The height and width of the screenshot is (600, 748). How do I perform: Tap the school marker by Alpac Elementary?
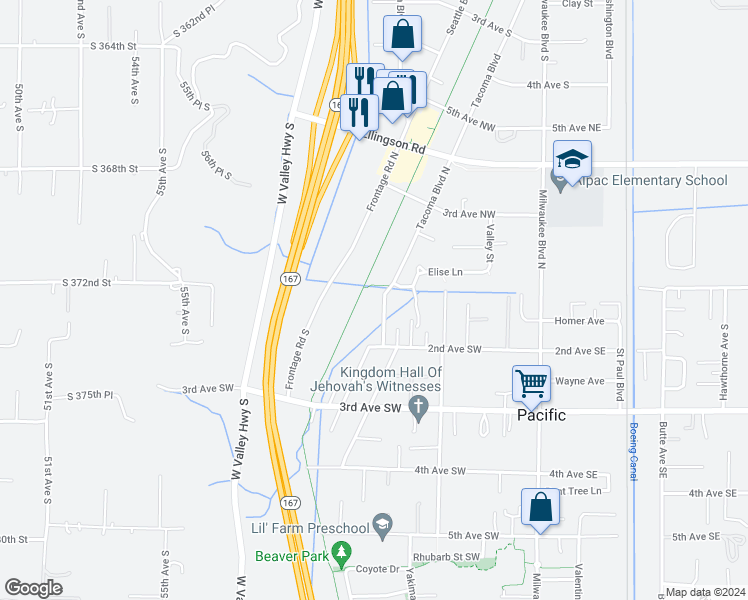click(573, 161)
